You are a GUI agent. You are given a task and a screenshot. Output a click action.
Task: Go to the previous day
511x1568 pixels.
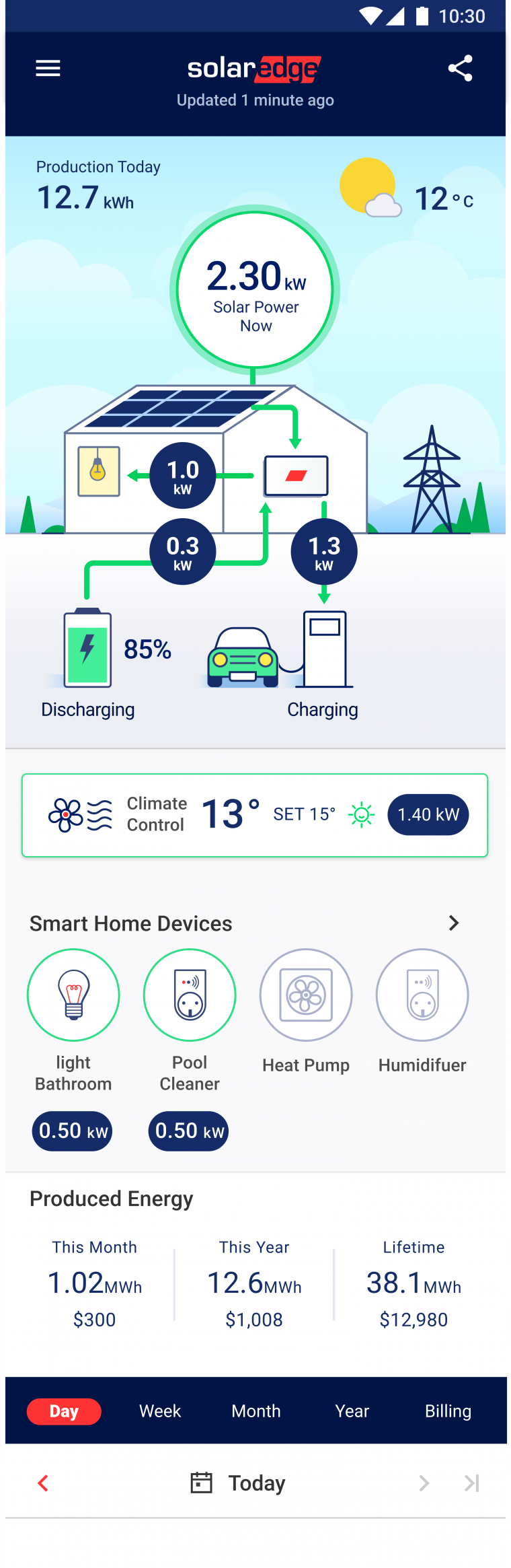44,1483
